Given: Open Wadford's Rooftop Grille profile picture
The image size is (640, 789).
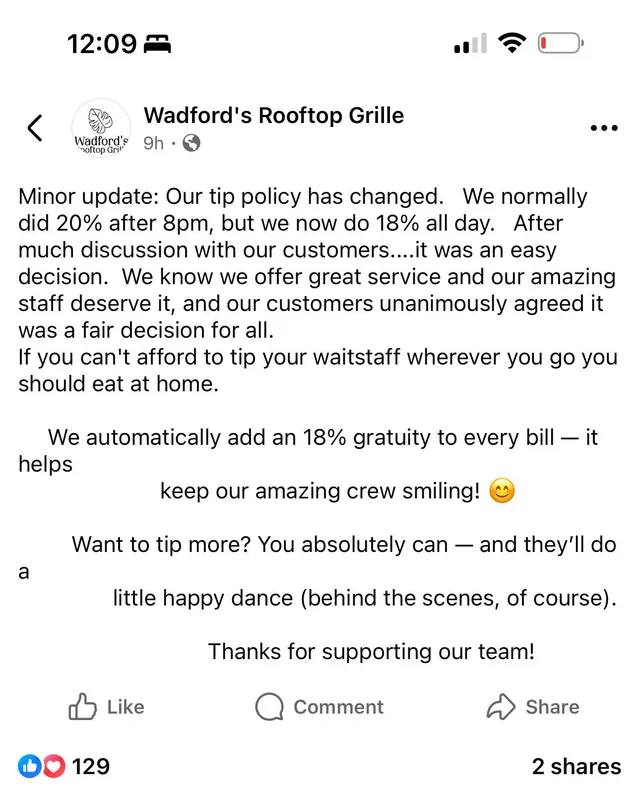Looking at the screenshot, I should tap(101, 130).
